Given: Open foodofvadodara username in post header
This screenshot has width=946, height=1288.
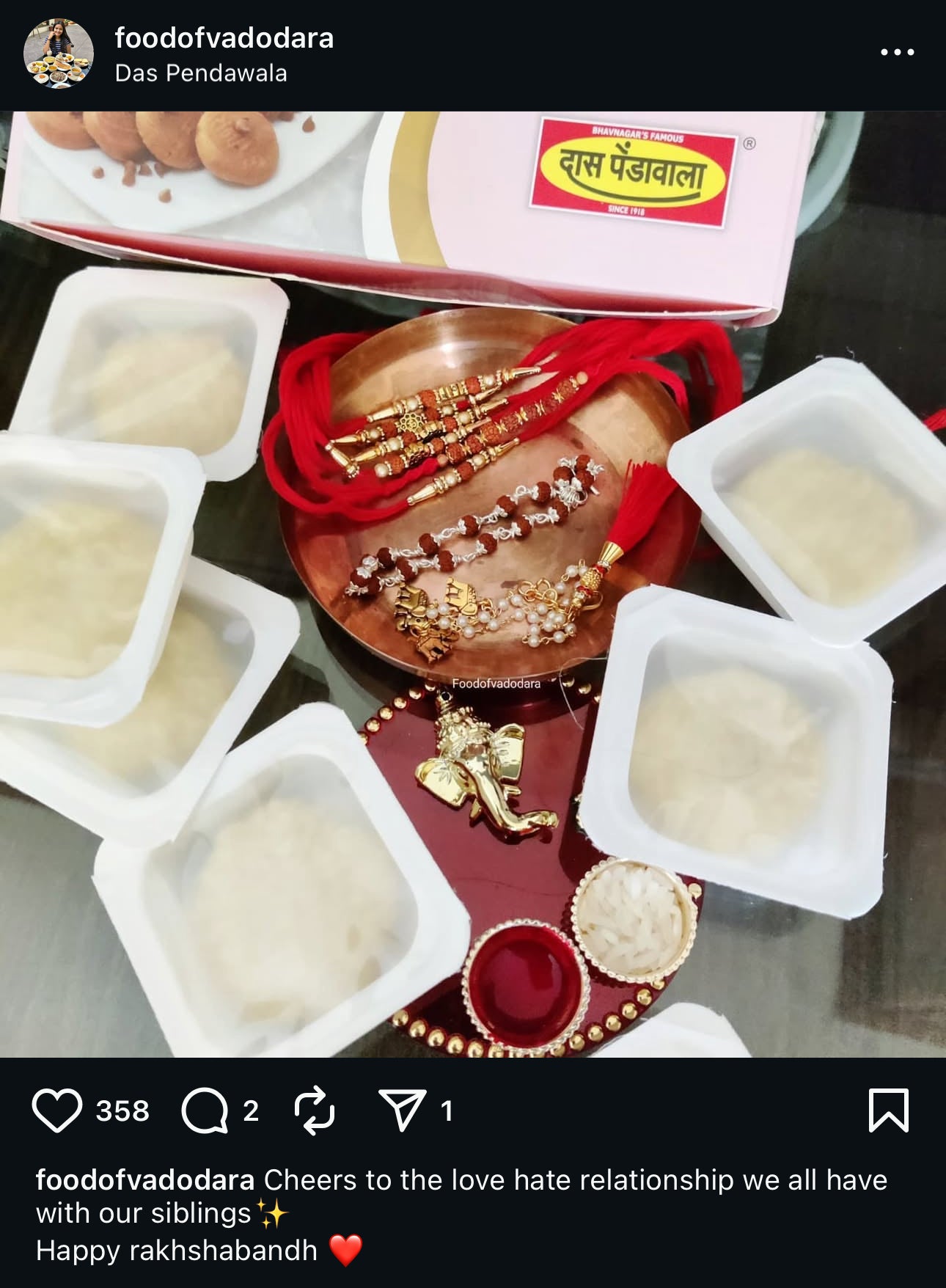Looking at the screenshot, I should (x=224, y=38).
